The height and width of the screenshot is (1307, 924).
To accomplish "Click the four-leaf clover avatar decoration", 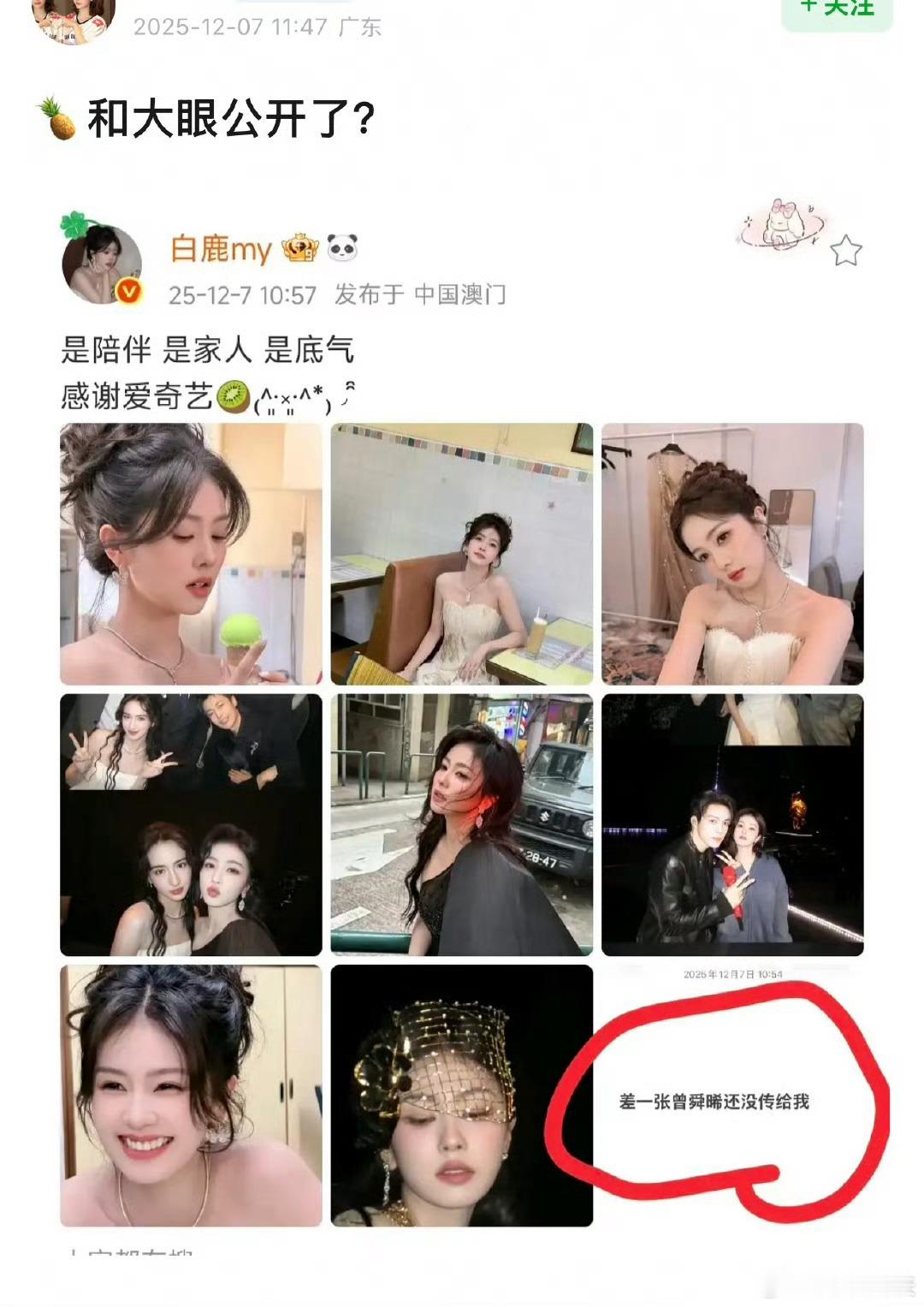I will tap(75, 227).
